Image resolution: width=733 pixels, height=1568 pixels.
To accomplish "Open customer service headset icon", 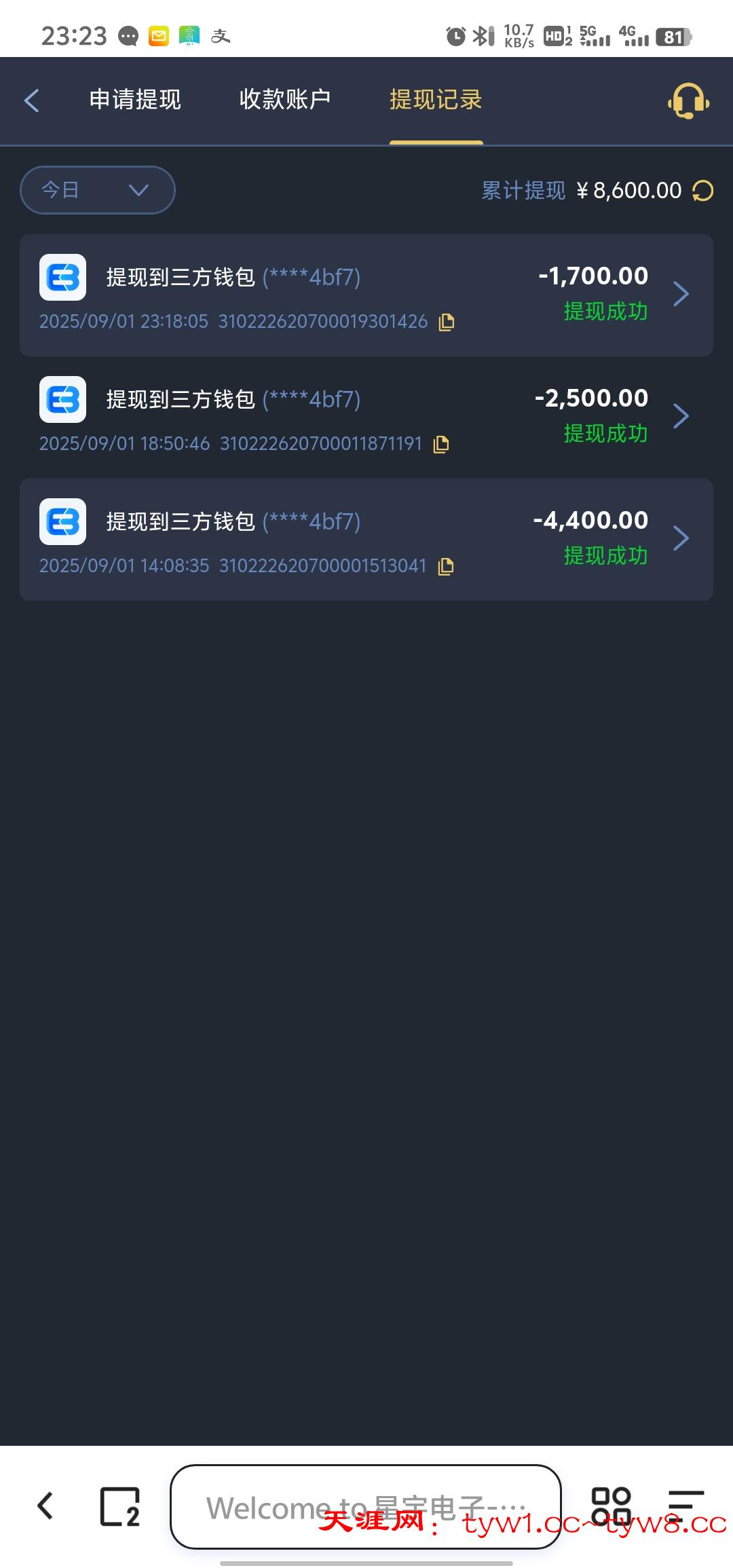I will 688,101.
